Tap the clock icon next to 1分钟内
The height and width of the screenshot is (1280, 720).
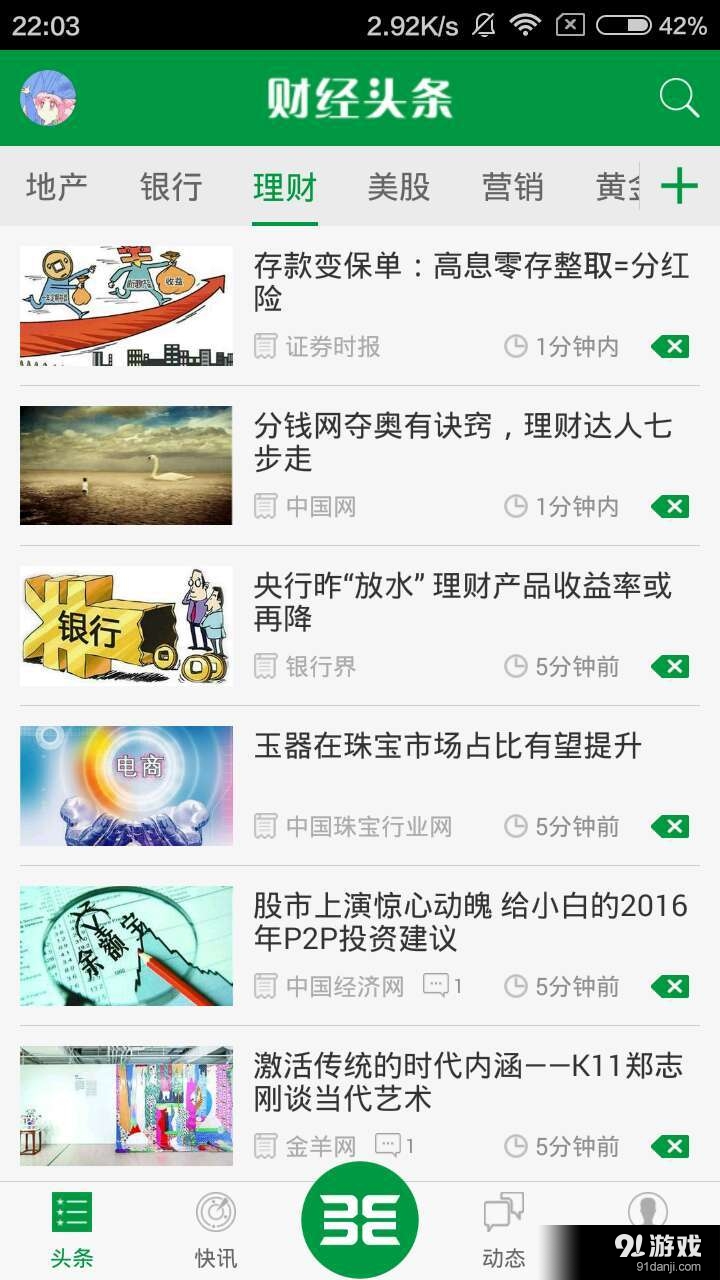coord(516,347)
